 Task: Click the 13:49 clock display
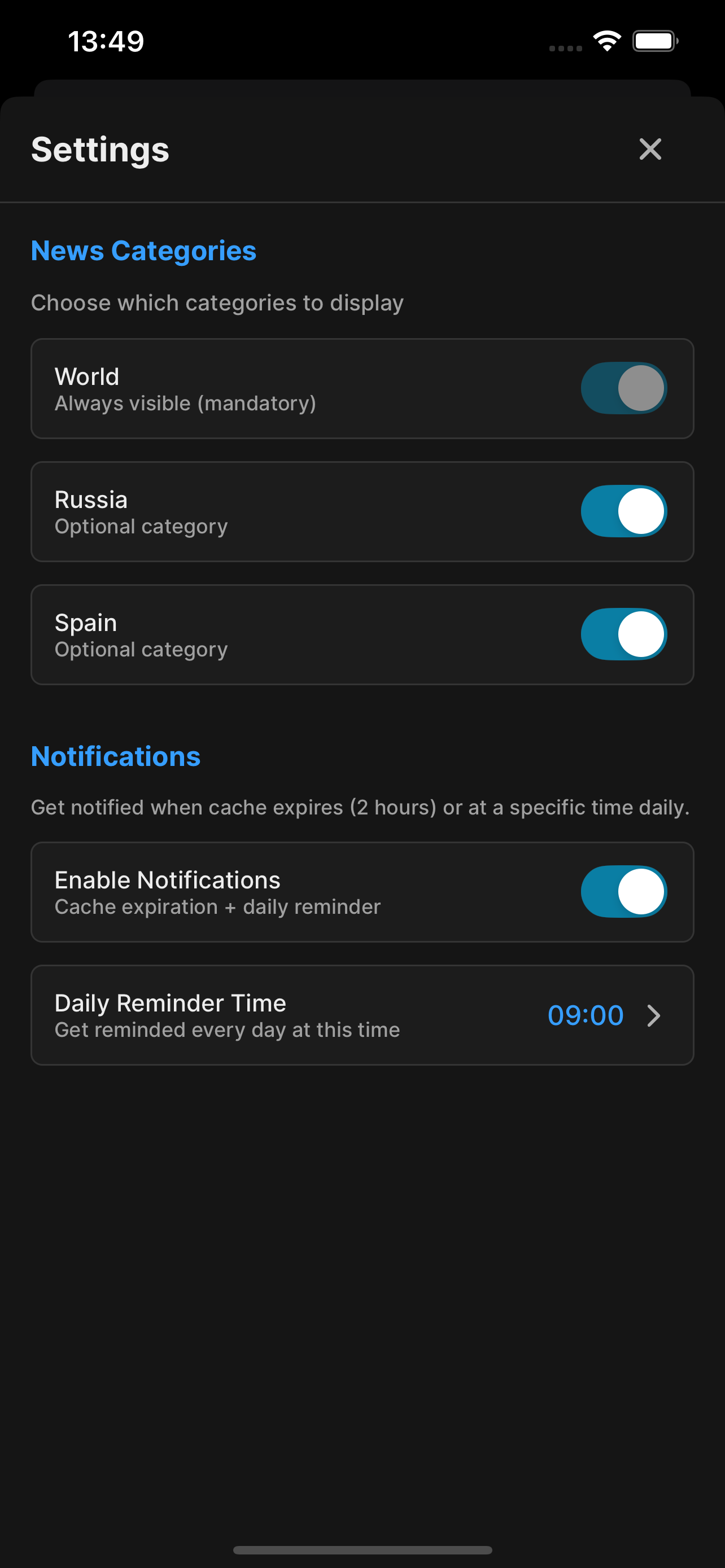106,40
